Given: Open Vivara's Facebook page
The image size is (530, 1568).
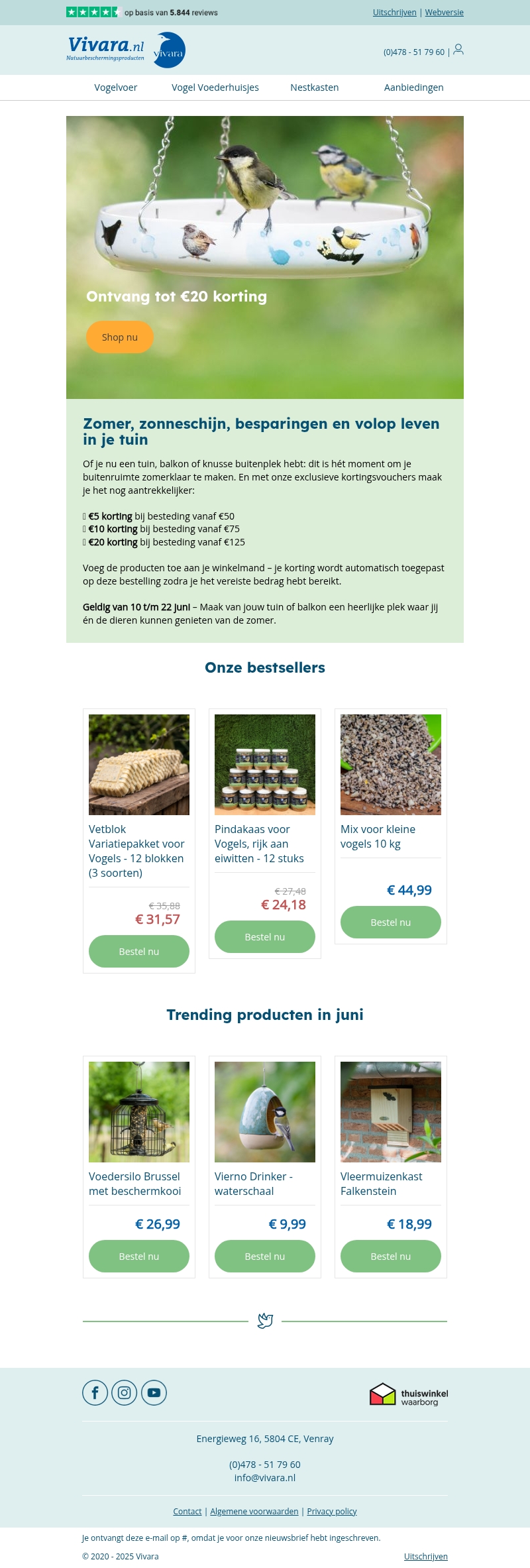Looking at the screenshot, I should click(x=95, y=1392).
